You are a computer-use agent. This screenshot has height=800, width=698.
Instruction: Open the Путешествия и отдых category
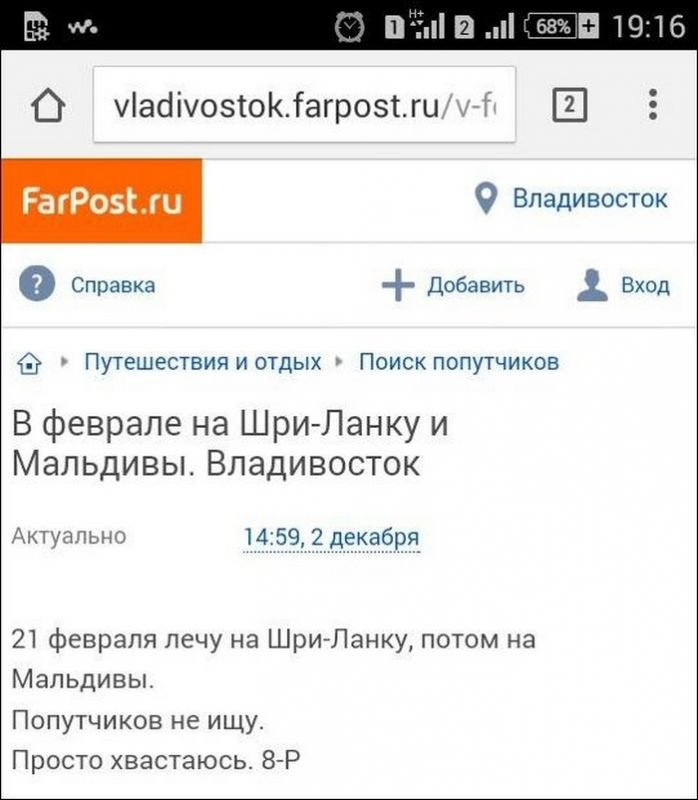pyautogui.click(x=202, y=362)
